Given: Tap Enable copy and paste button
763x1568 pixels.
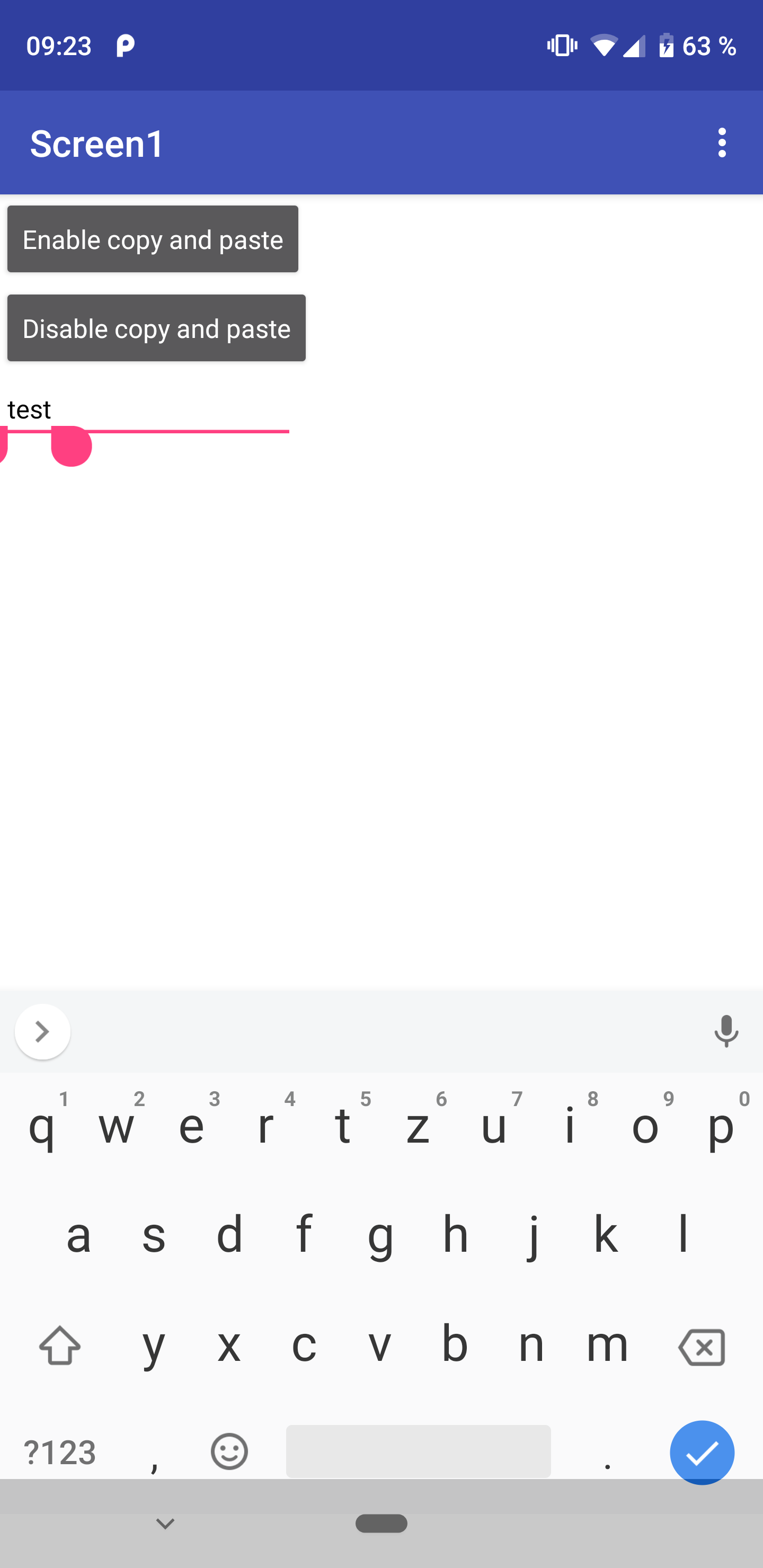Looking at the screenshot, I should tap(153, 239).
